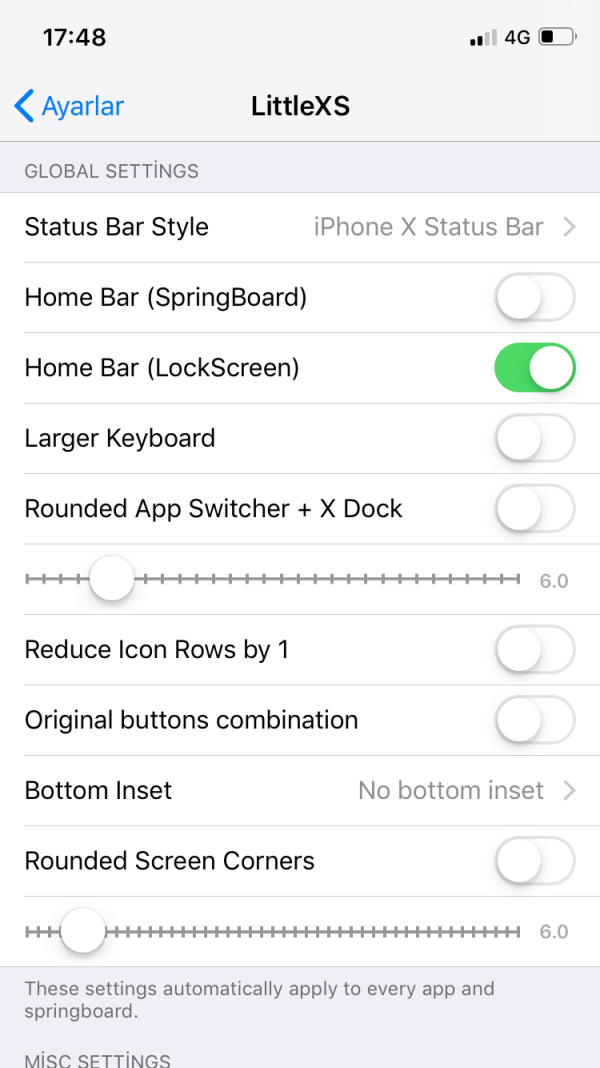600x1068 pixels.
Task: Switch on Rounded Screen Corners
Action: click(534, 861)
